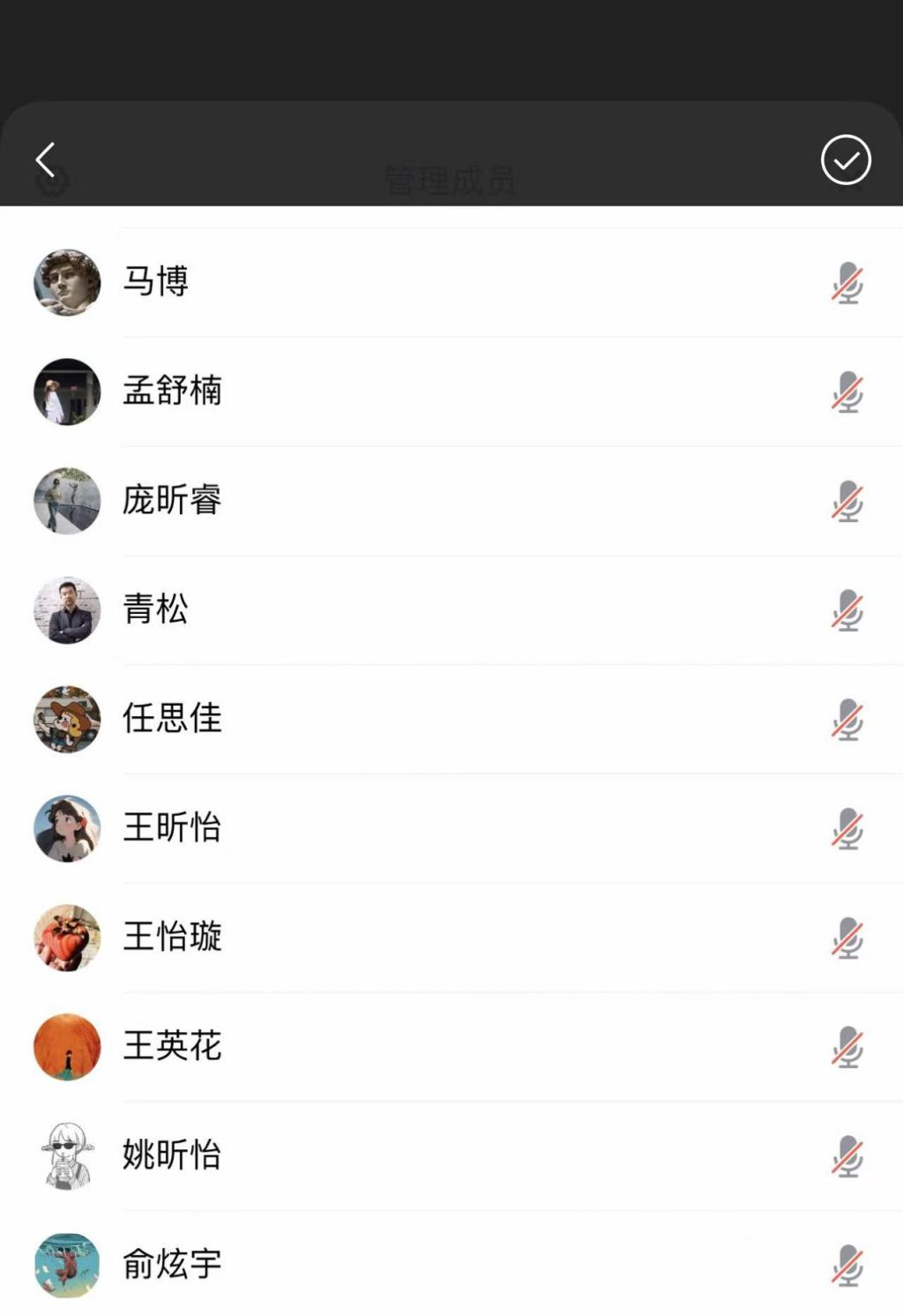Open member 马博's row
Viewport: 903px width, 1316px height.
coord(155,282)
